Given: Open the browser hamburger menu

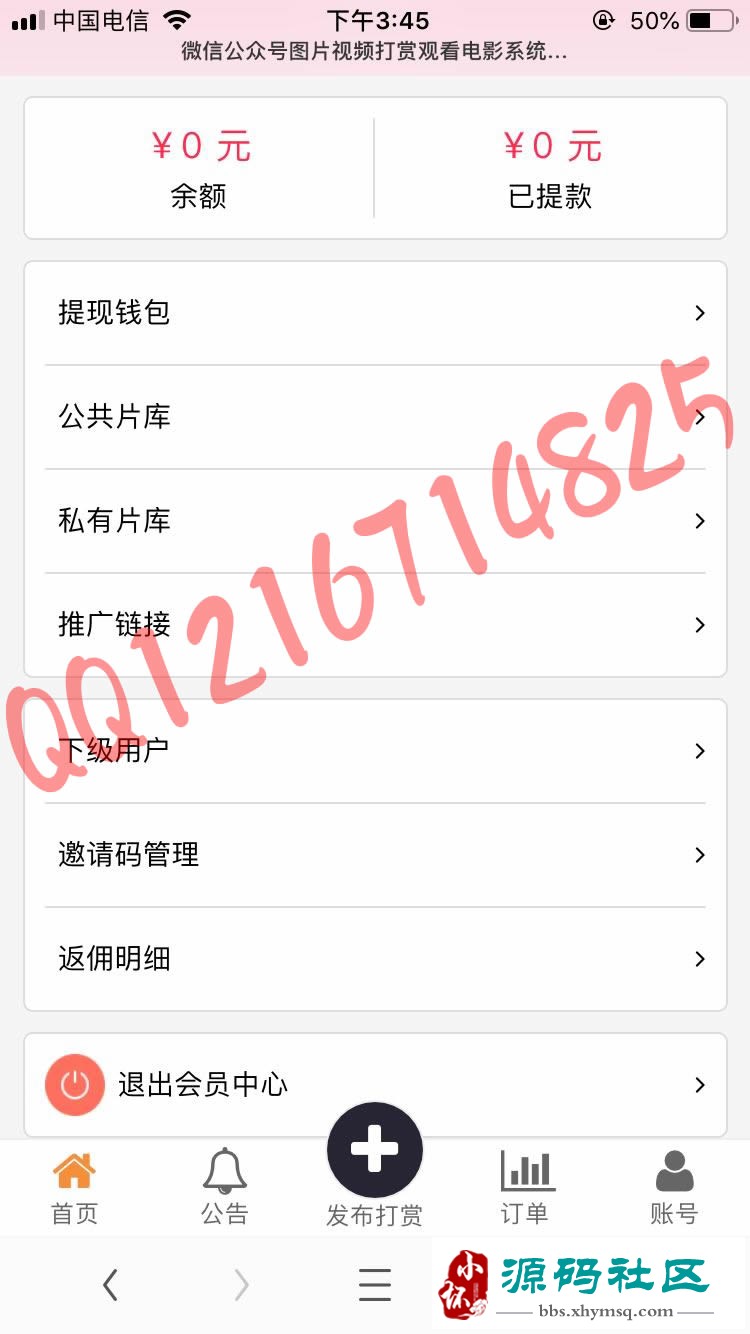Looking at the screenshot, I should tap(375, 1285).
